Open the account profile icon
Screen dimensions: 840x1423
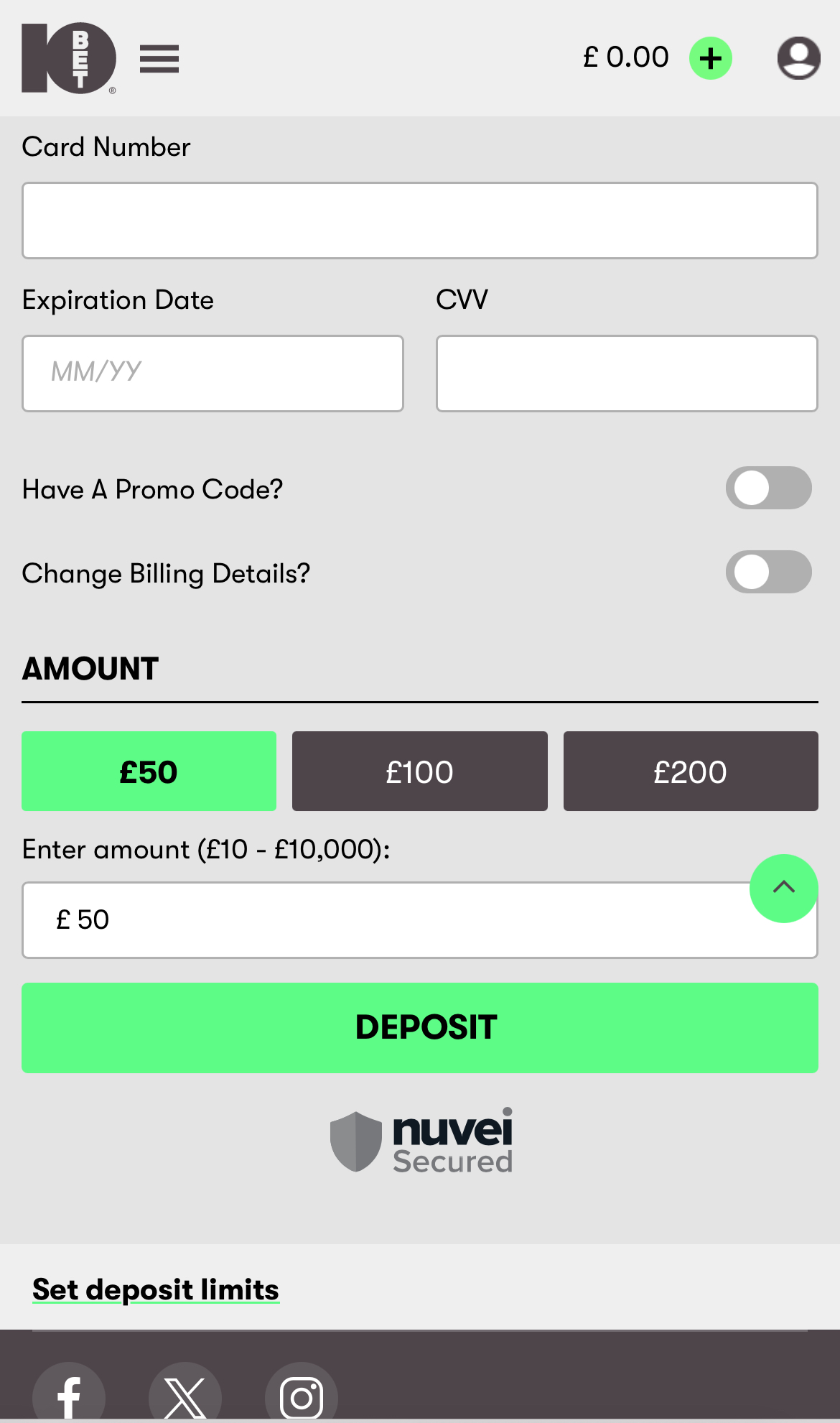[x=798, y=58]
